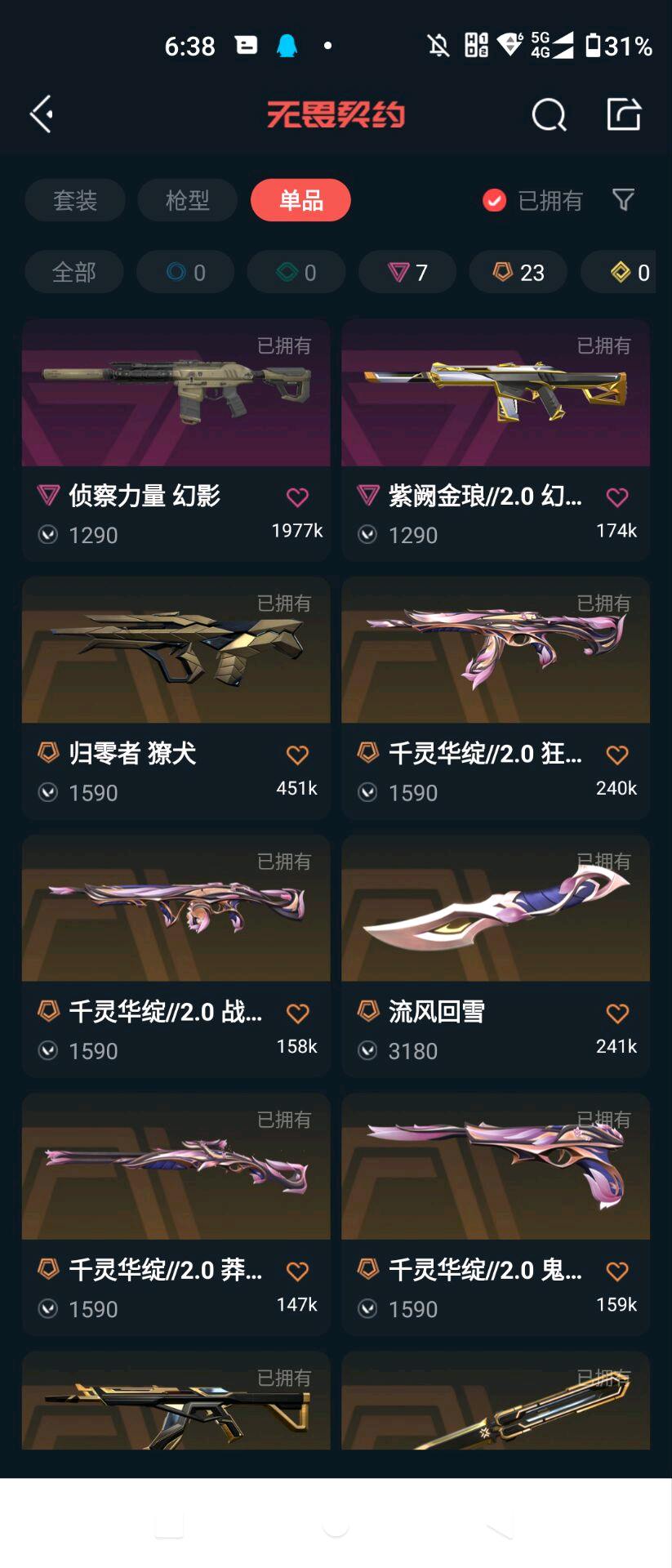Open the 归零者 獠犬 skin card
Viewport: 672px width, 1568px height.
pos(176,697)
